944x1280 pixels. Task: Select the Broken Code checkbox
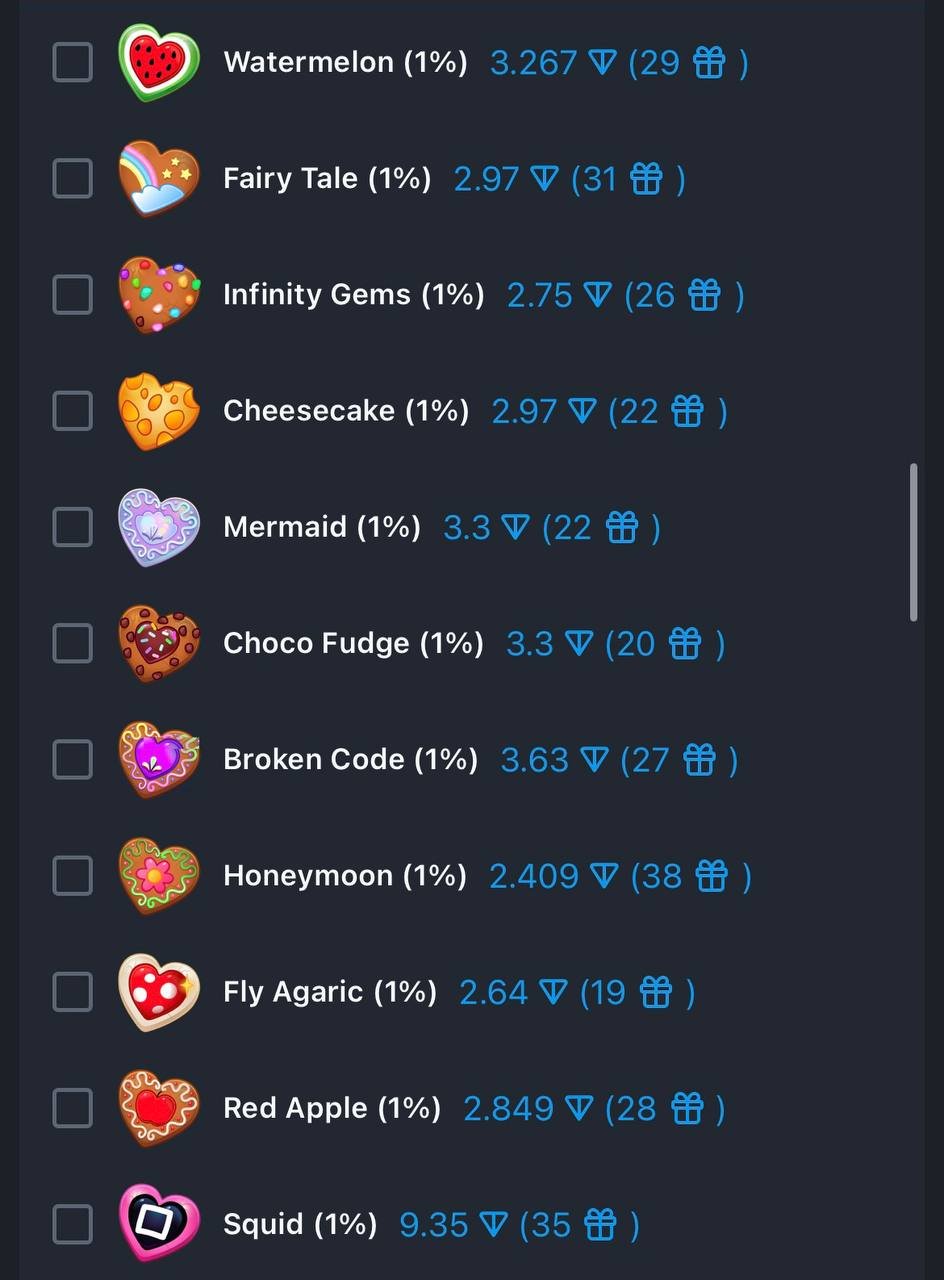point(72,759)
